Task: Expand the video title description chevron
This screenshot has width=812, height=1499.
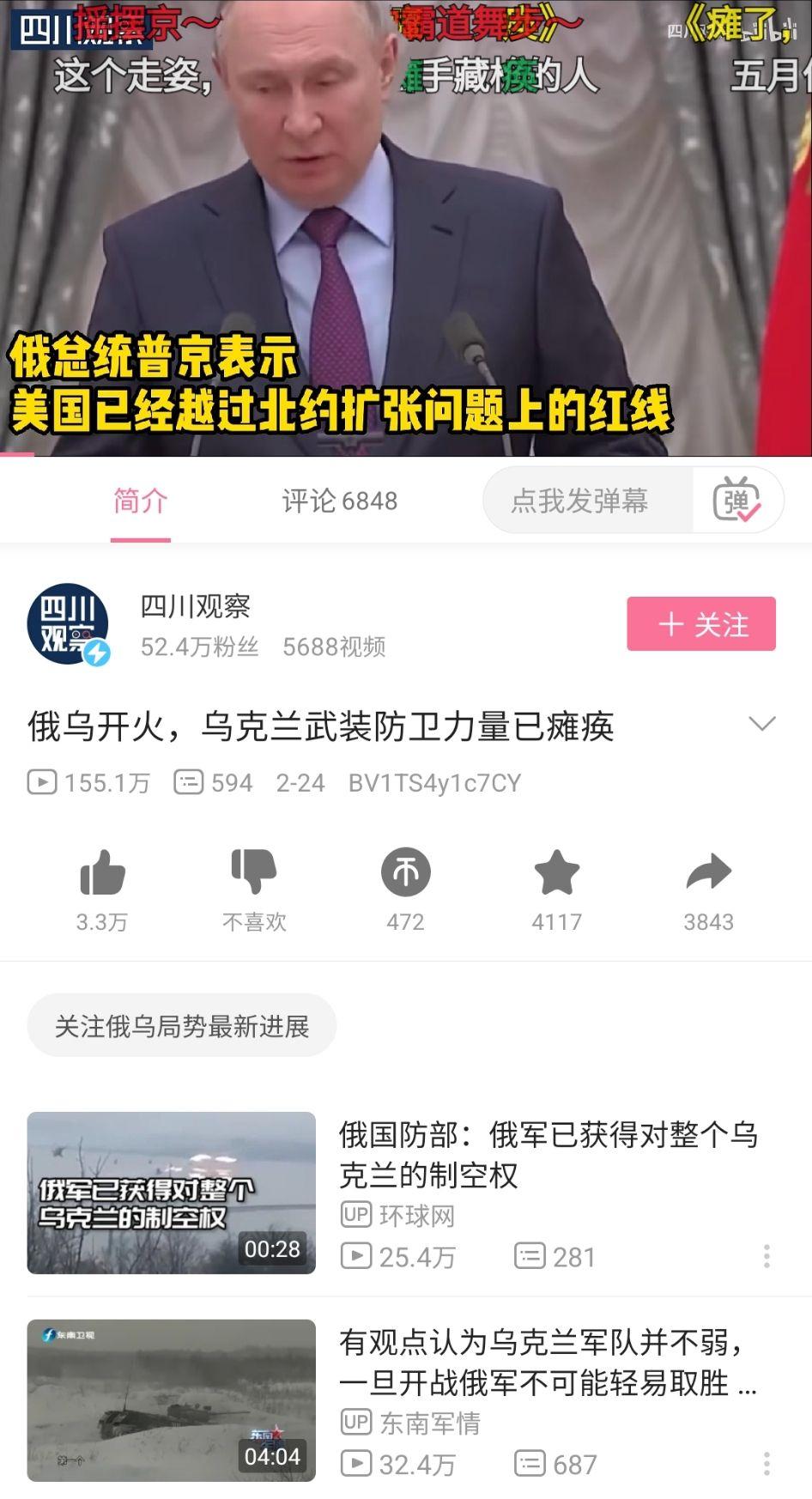Action: [x=761, y=724]
